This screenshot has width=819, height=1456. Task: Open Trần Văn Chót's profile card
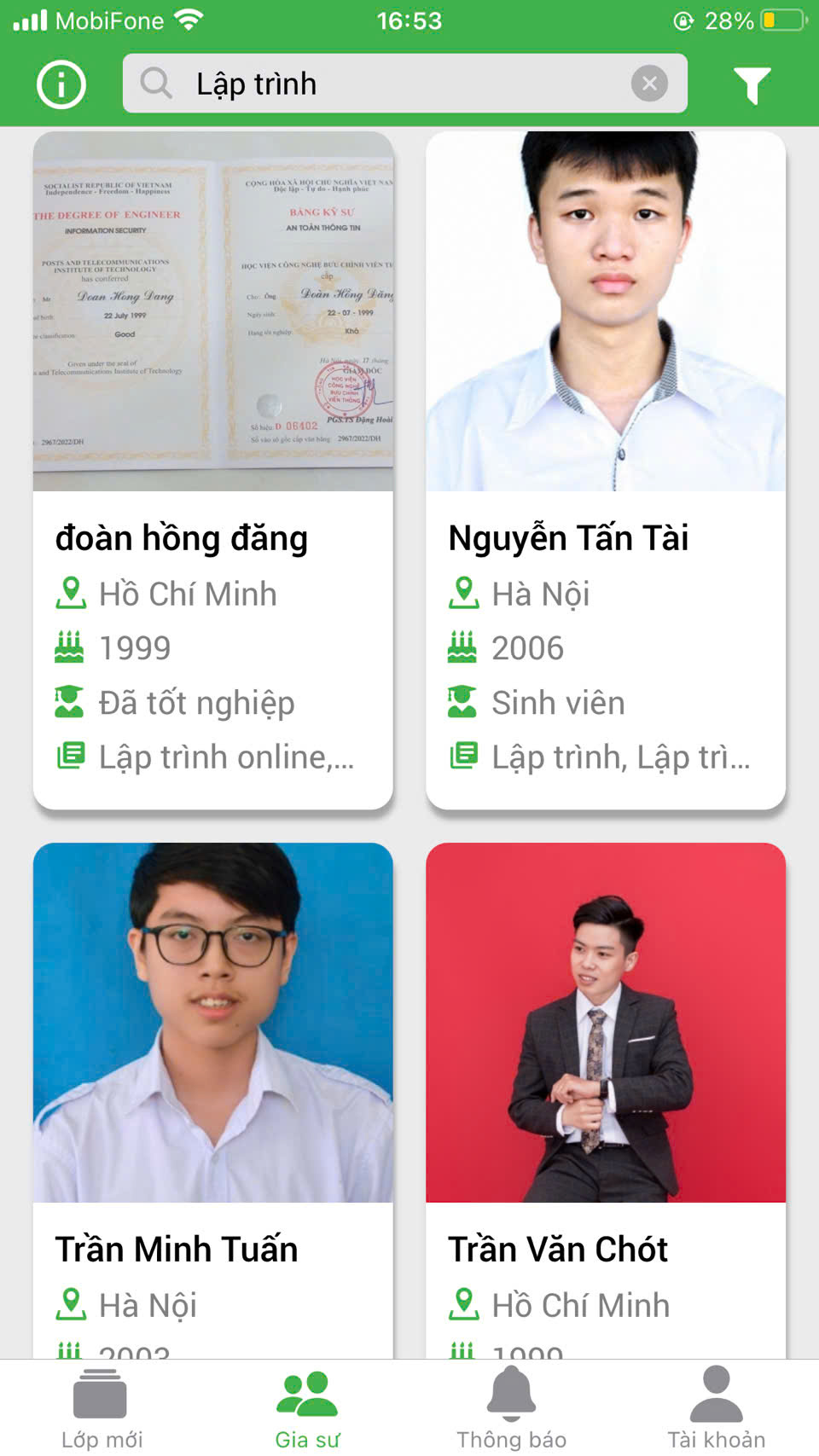pyautogui.click(x=606, y=1100)
